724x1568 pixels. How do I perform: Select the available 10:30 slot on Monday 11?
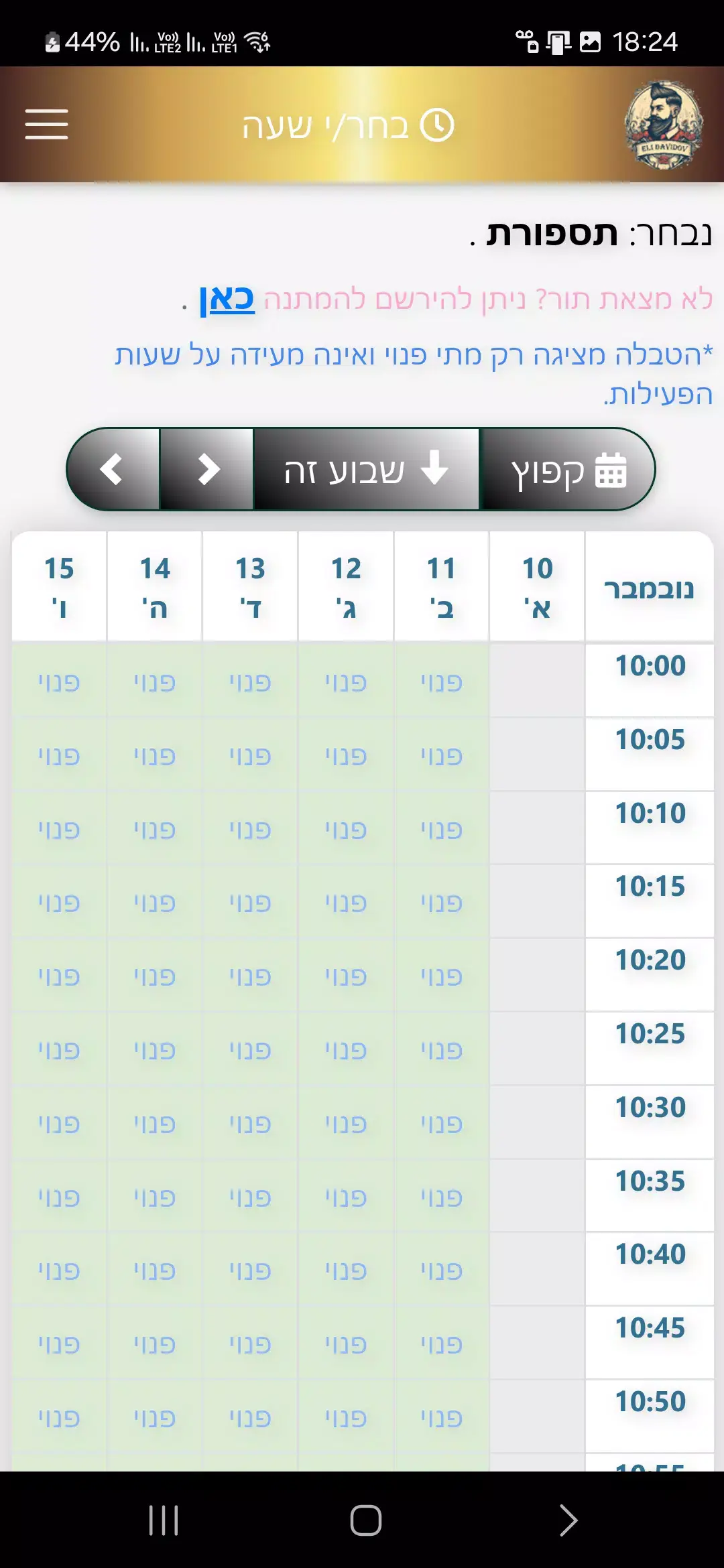(441, 1124)
